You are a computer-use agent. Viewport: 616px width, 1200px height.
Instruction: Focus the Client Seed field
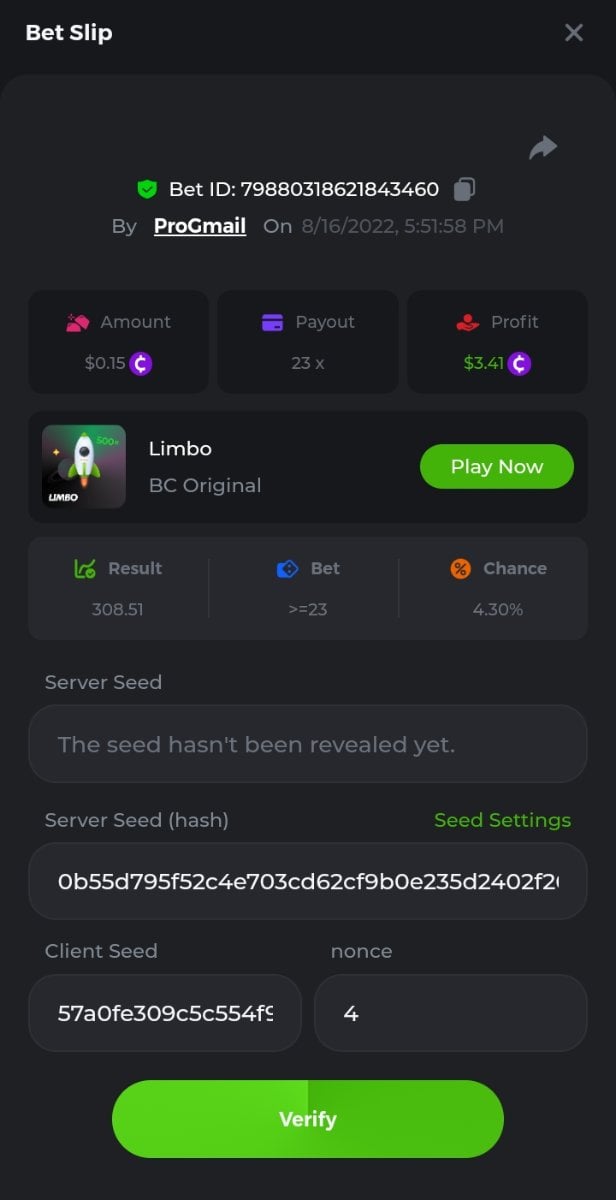pyautogui.click(x=165, y=1013)
